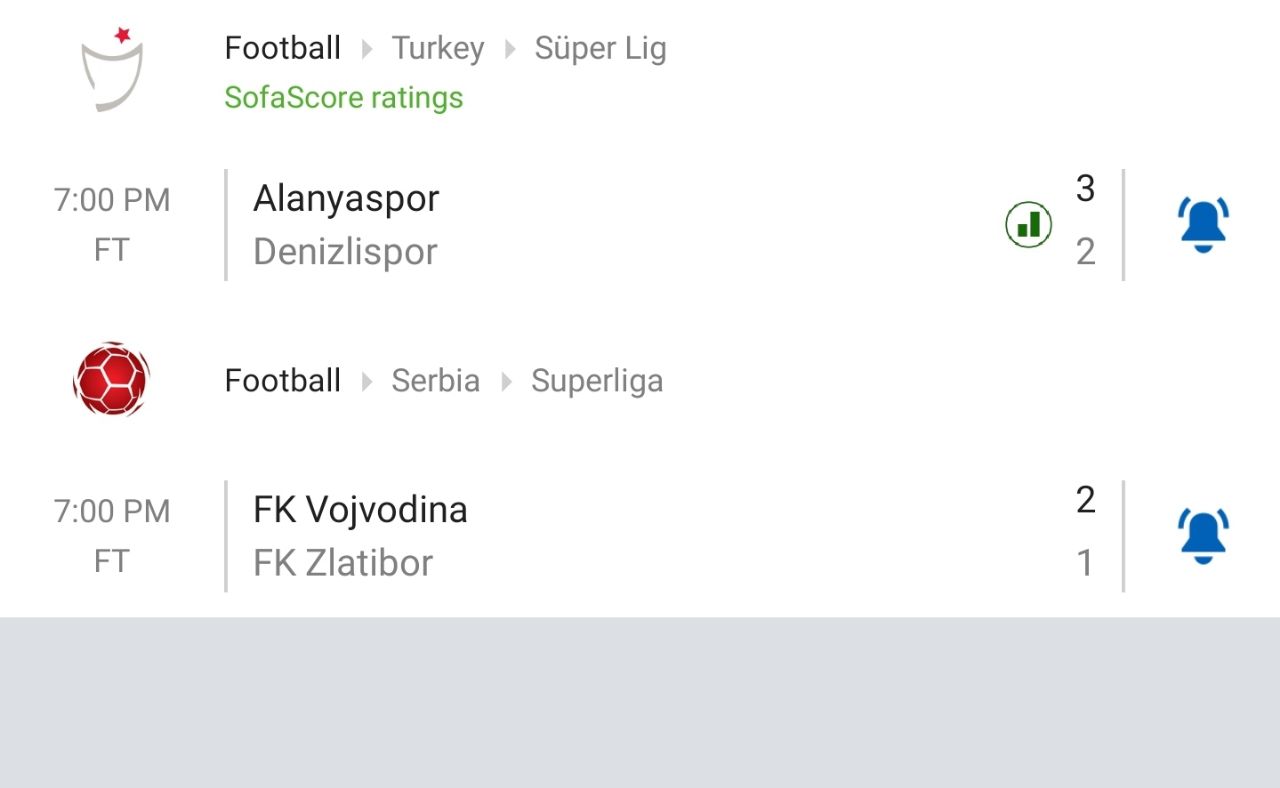Viewport: 1280px width, 788px height.
Task: Toggle notification bell for Alanyaspor match
Action: point(1203,225)
